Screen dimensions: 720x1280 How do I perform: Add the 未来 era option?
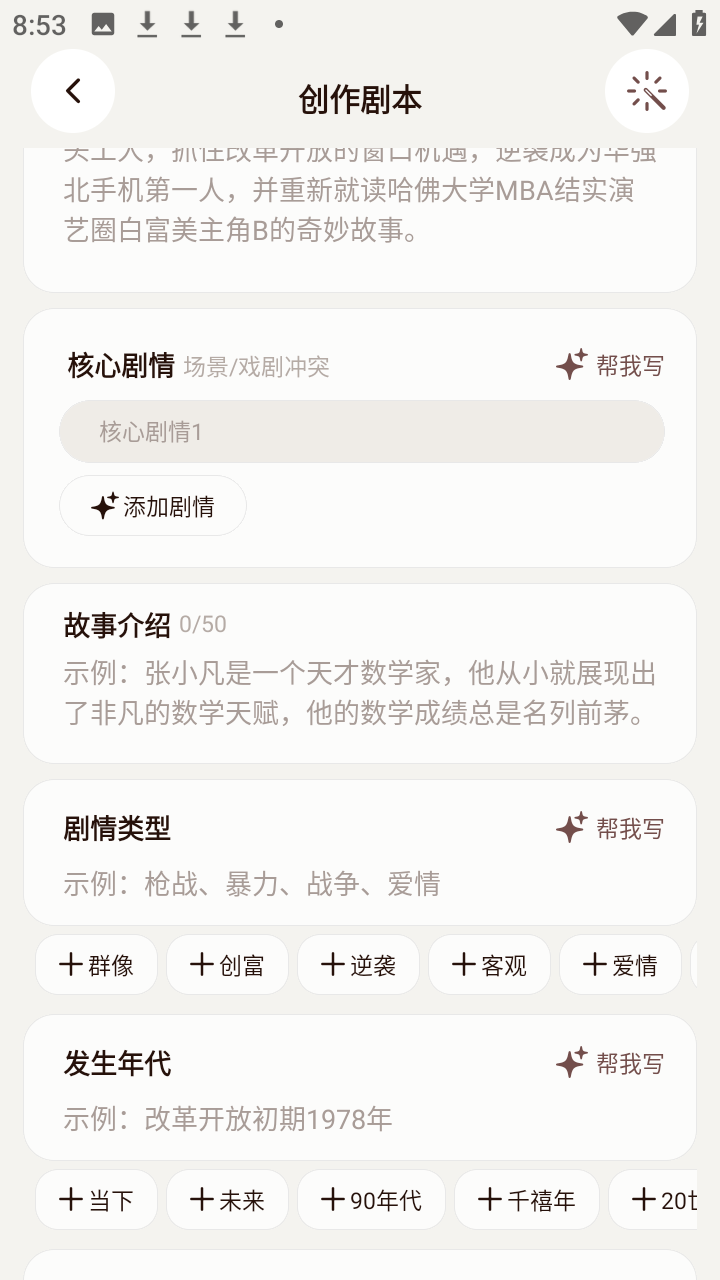point(227,1199)
